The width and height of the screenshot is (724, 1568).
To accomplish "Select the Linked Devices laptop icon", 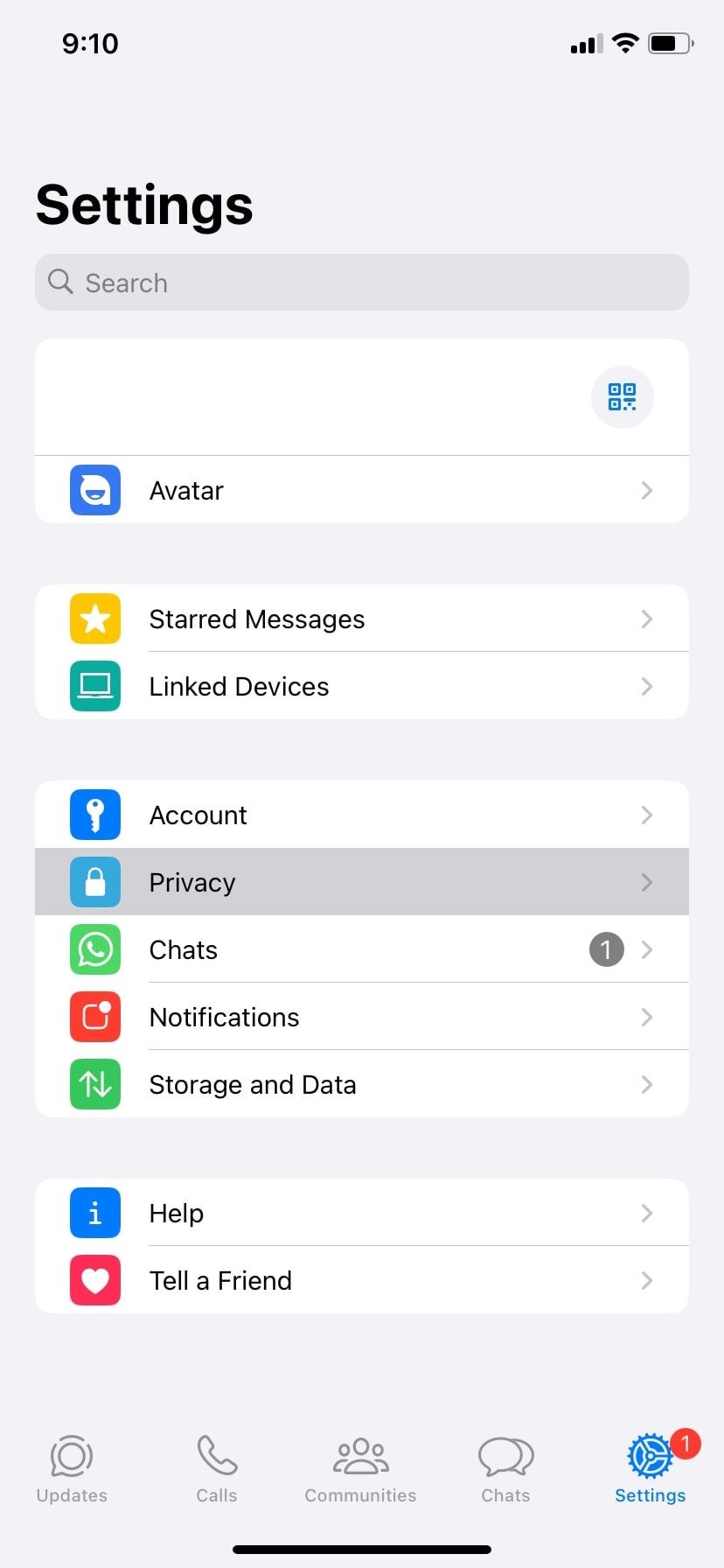I will click(x=94, y=686).
